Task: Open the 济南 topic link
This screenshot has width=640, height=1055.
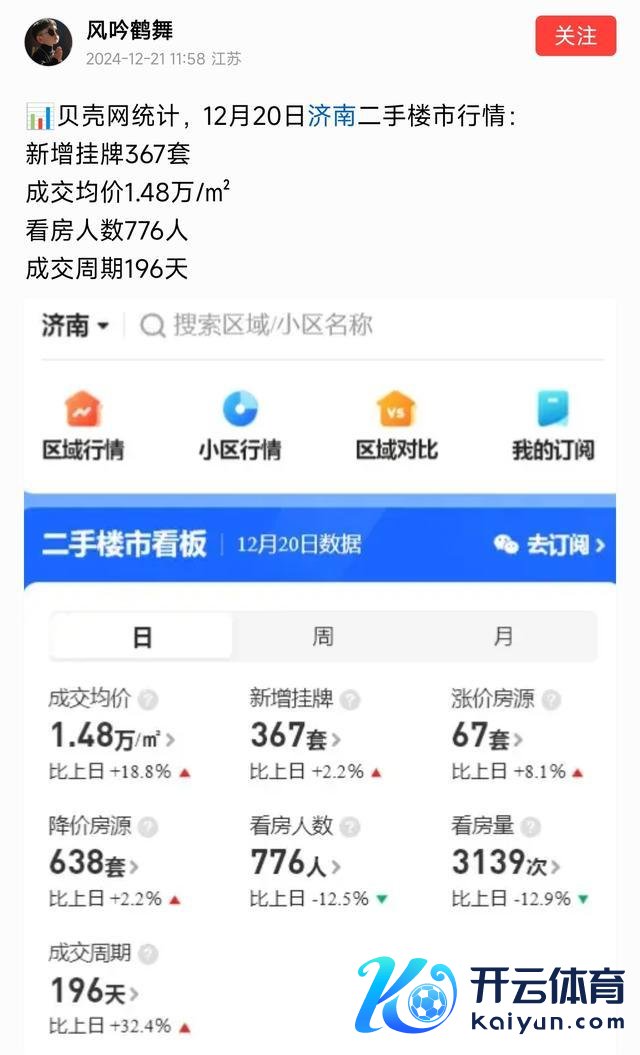Action: click(331, 116)
